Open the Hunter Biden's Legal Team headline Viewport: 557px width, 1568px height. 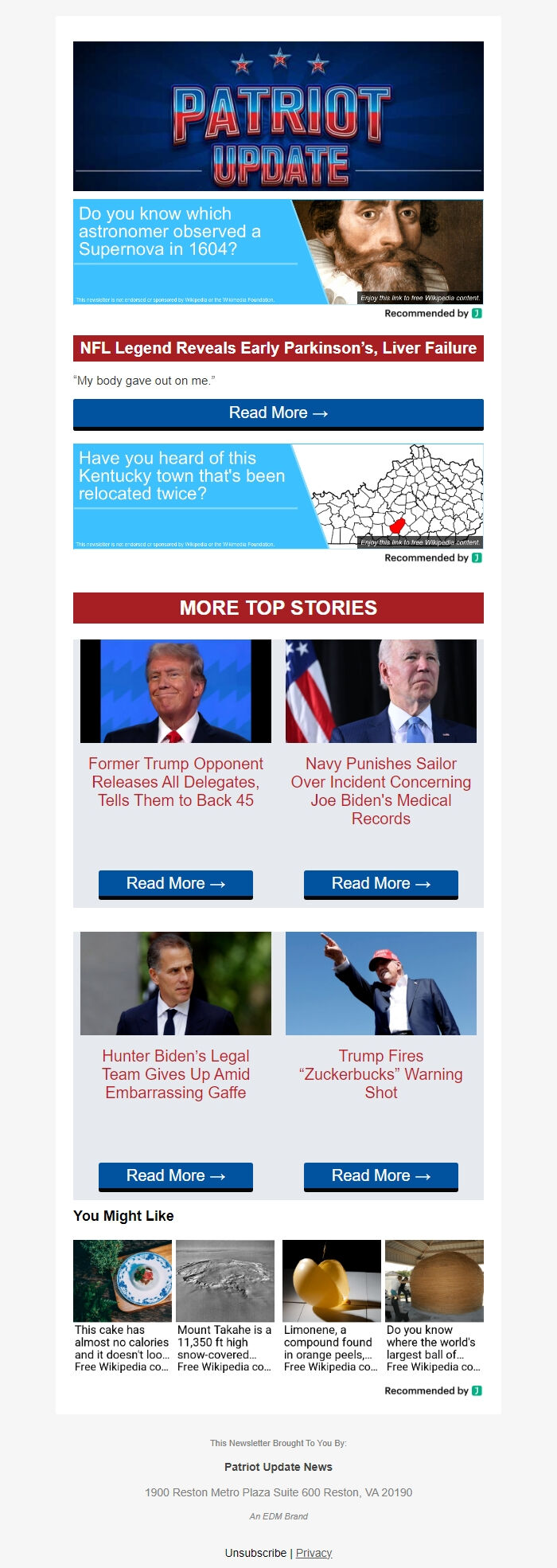point(175,1074)
